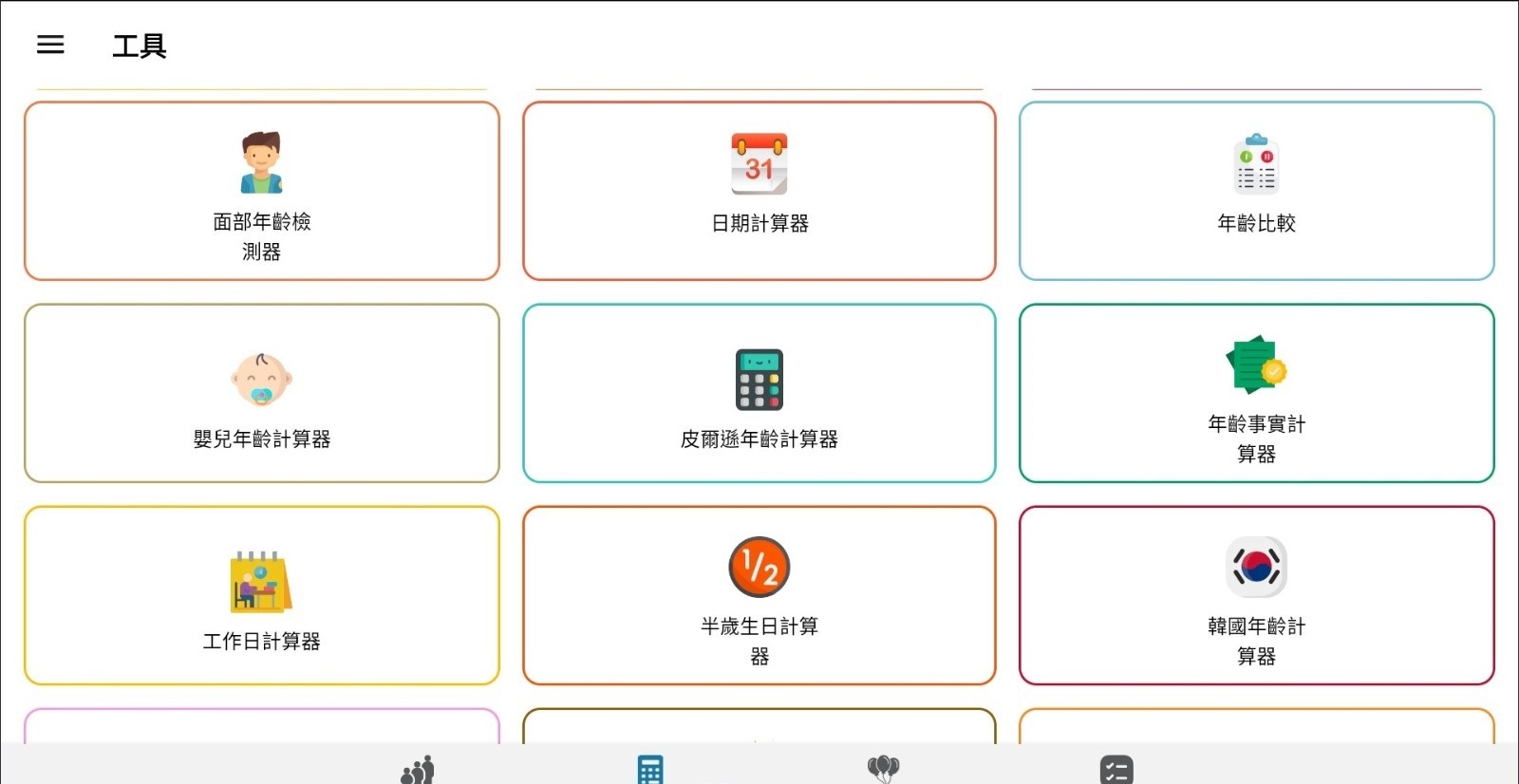
Task: Switch to the balloons birthday tab
Action: point(883,769)
